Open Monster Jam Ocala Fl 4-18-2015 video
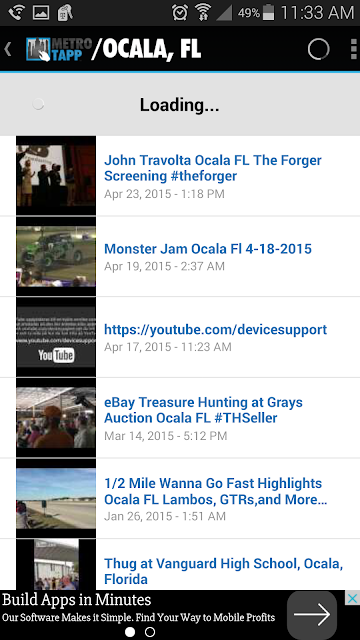 180,256
